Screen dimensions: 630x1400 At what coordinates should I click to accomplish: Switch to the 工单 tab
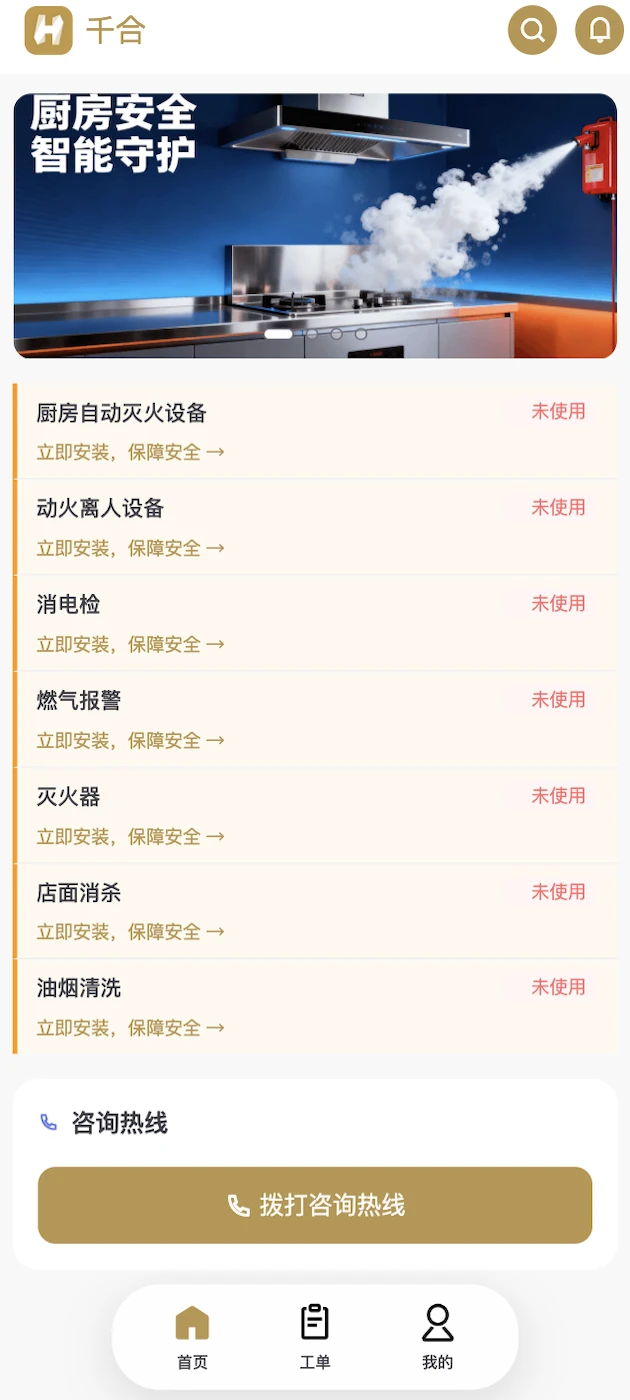(315, 1337)
